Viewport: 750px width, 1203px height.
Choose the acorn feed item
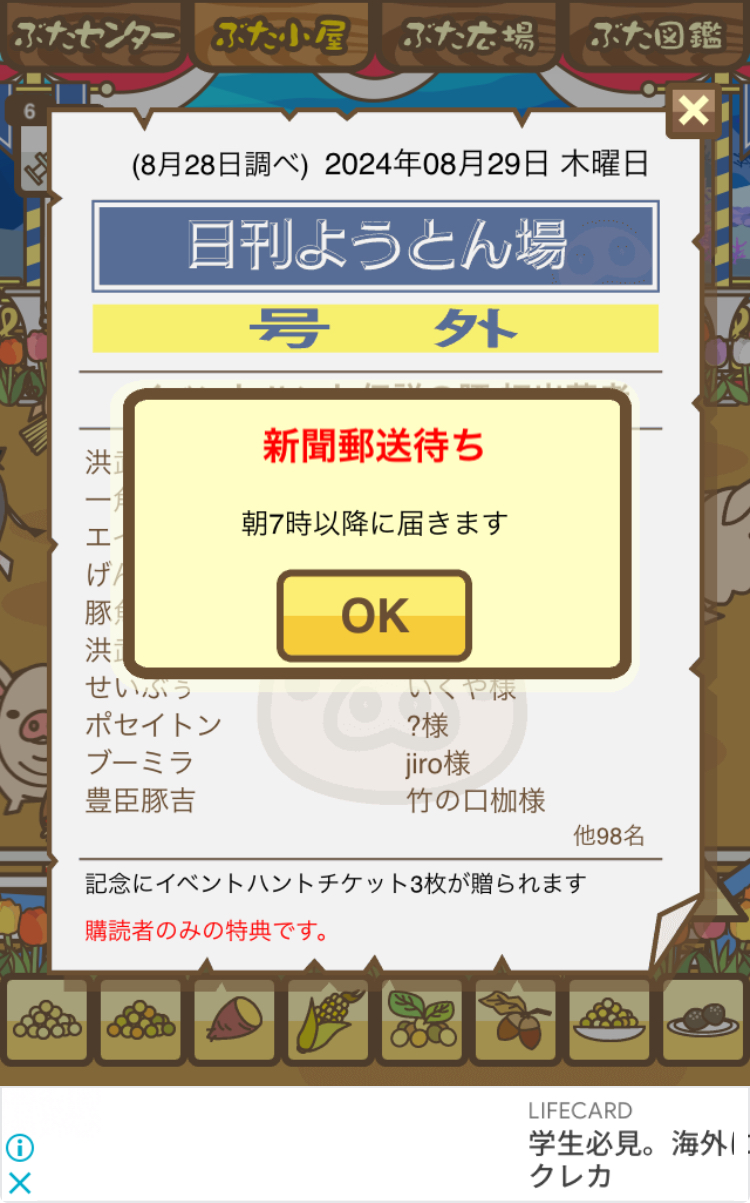tap(515, 1020)
